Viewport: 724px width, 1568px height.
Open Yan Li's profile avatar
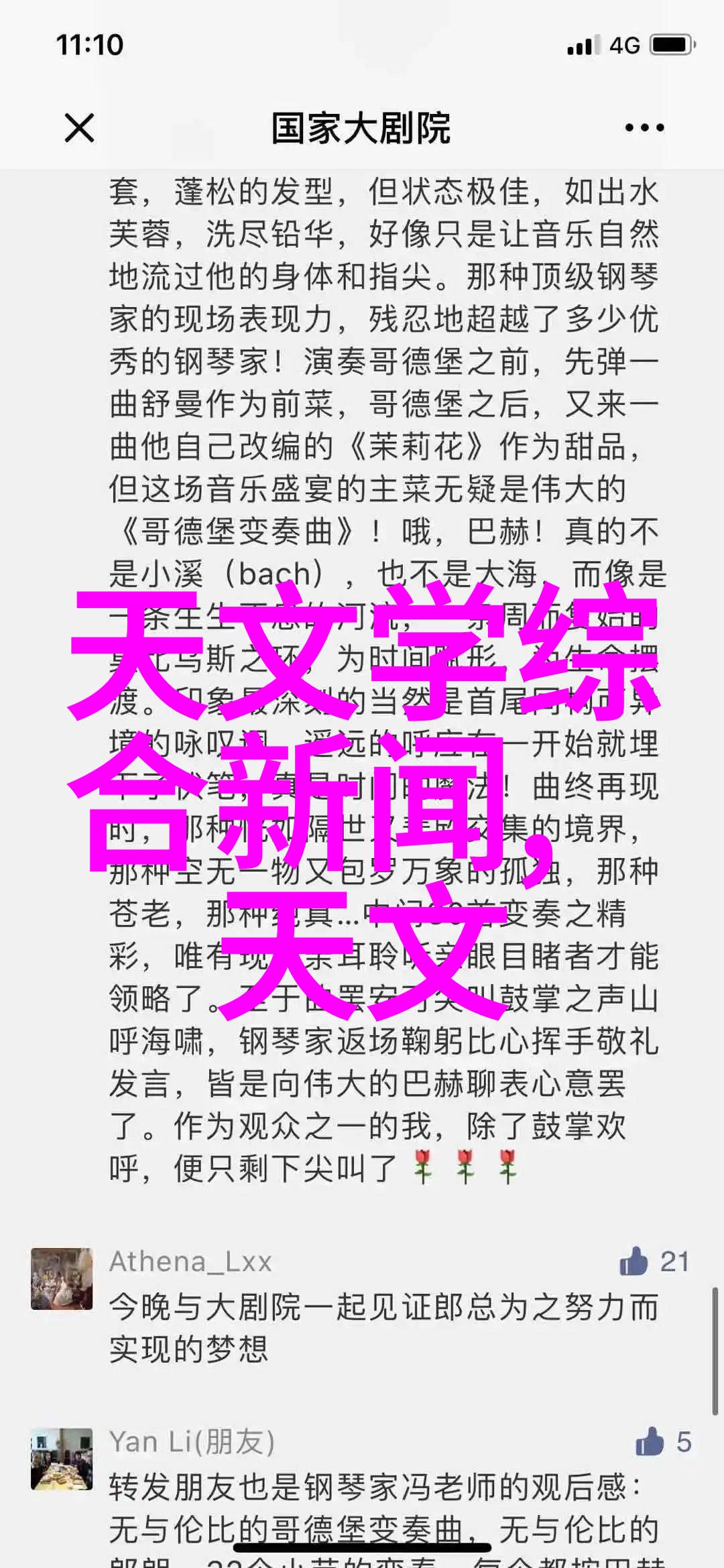point(62,1459)
